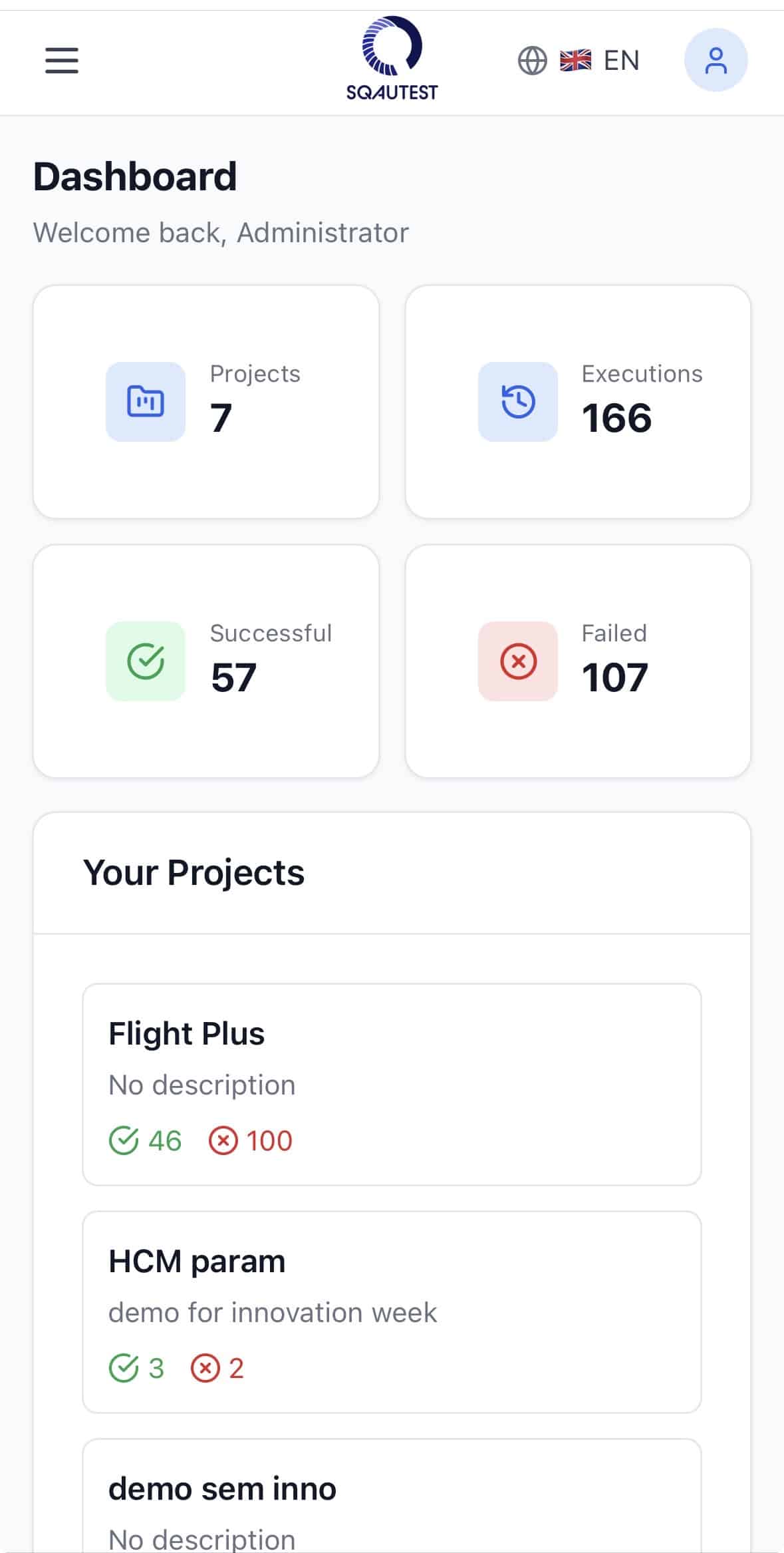The width and height of the screenshot is (784, 1553).
Task: Open the demo sem inno project
Action: pyautogui.click(x=392, y=1497)
